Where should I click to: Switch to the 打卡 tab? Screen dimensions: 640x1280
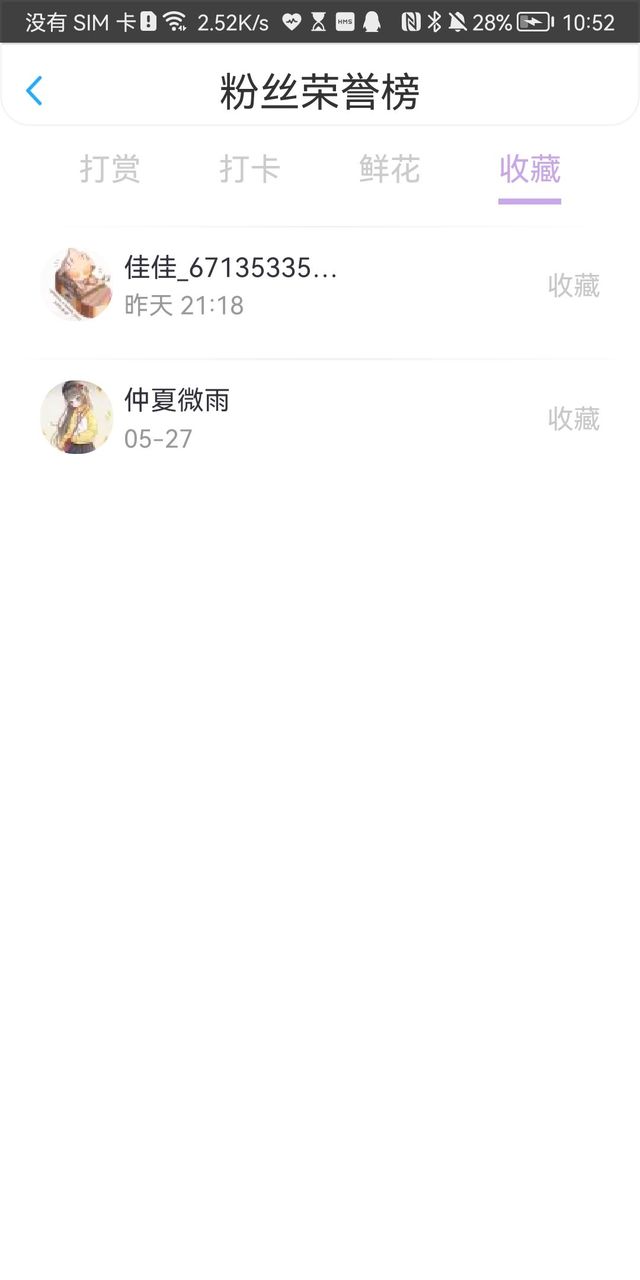point(250,170)
